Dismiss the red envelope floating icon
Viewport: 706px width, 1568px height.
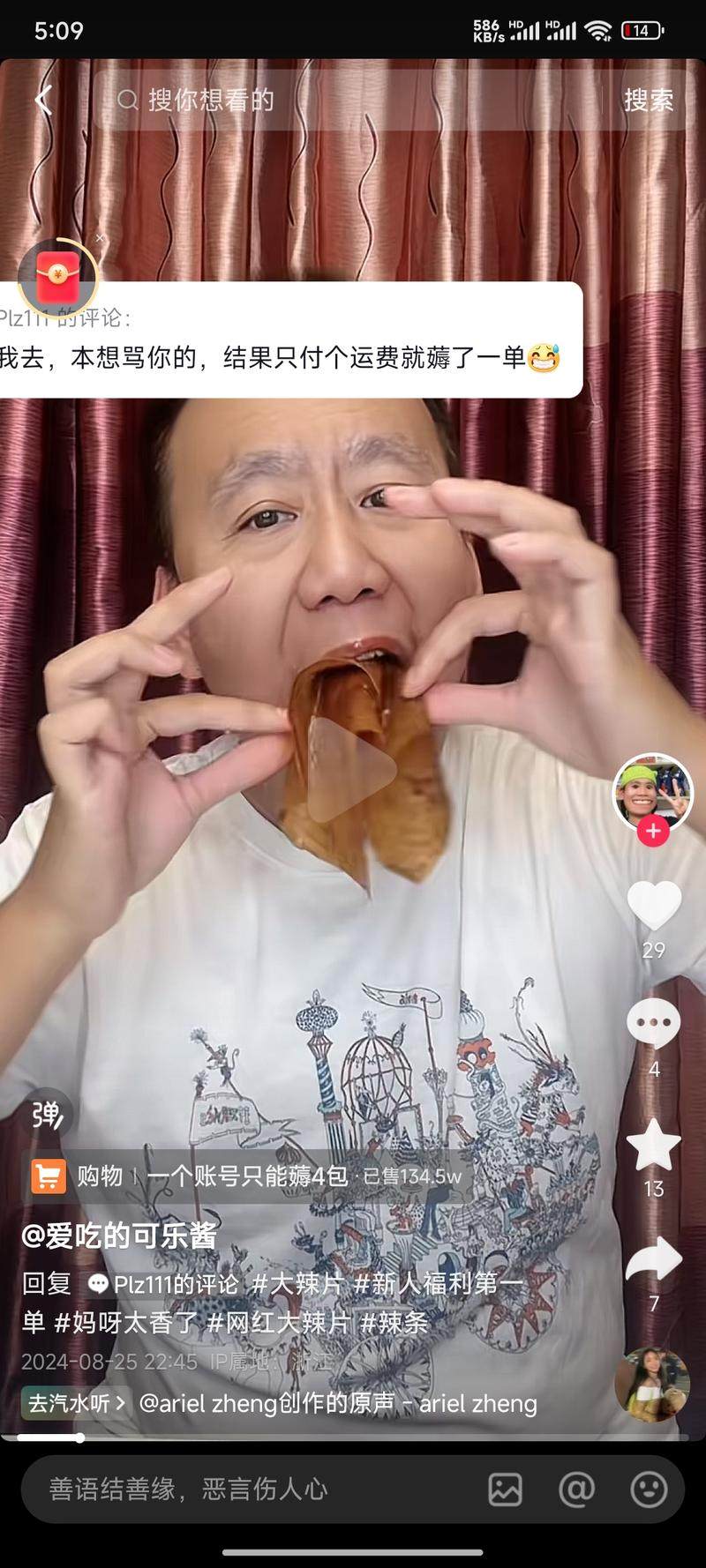(x=100, y=238)
